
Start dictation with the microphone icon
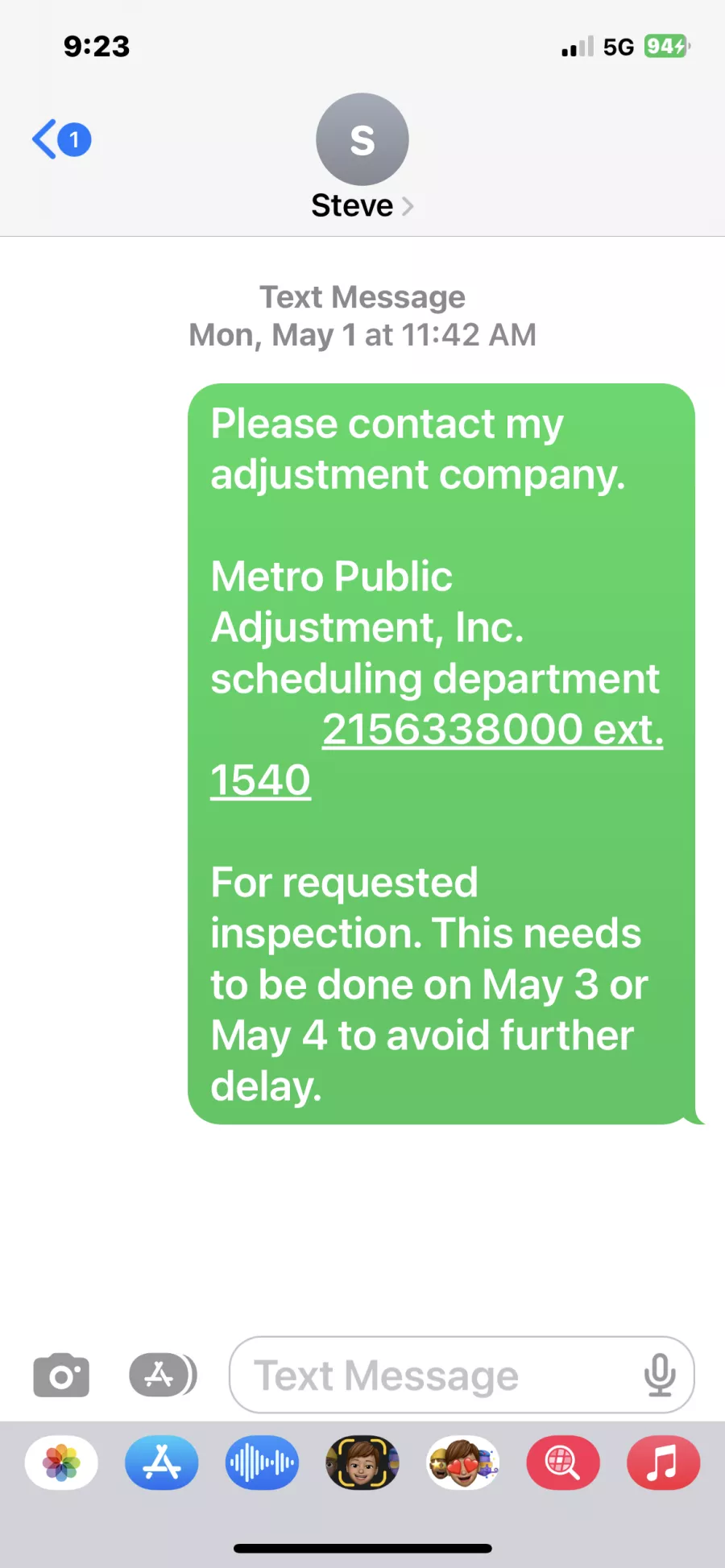coord(659,1375)
